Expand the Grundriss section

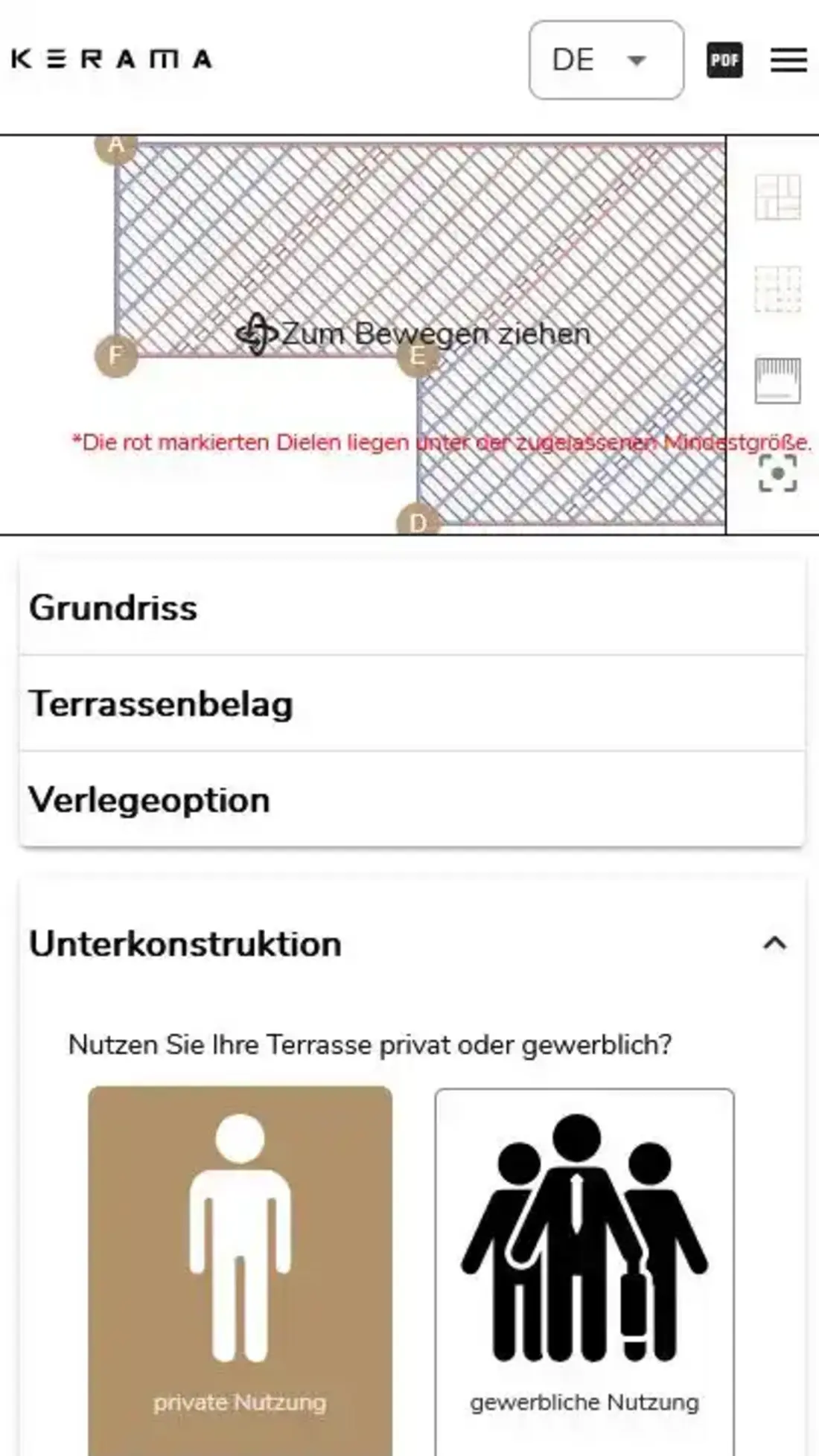tap(412, 607)
